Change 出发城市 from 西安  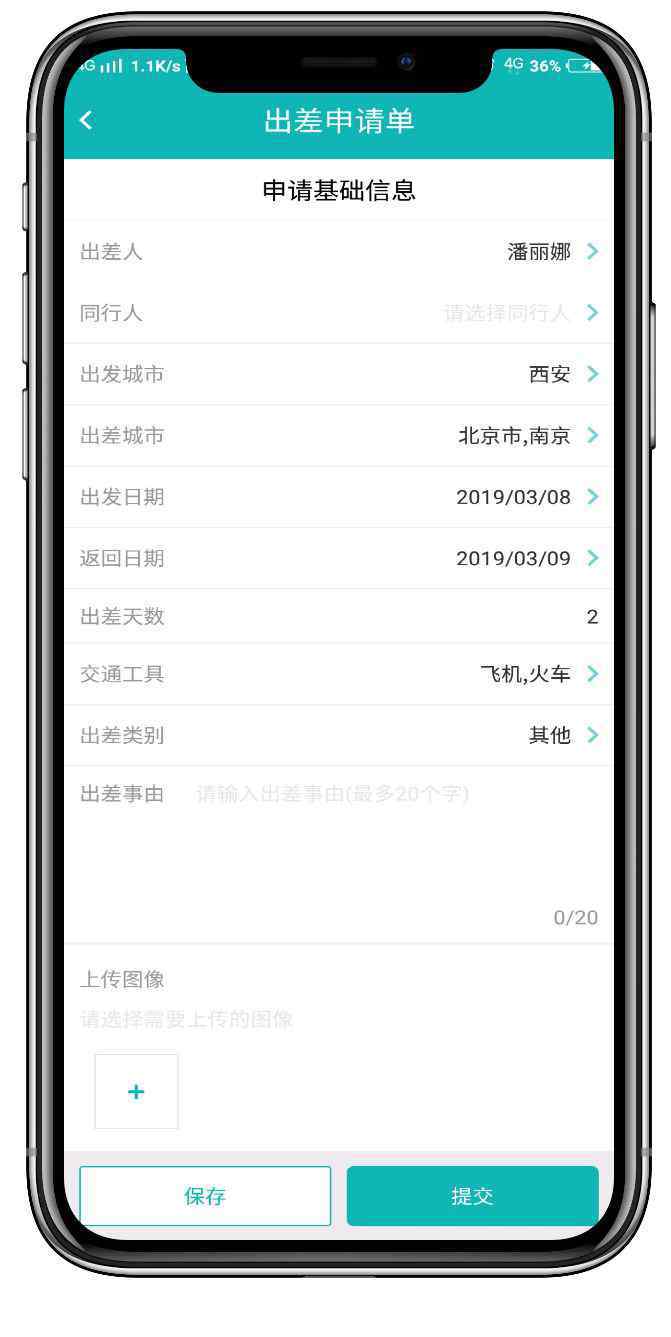[339, 374]
